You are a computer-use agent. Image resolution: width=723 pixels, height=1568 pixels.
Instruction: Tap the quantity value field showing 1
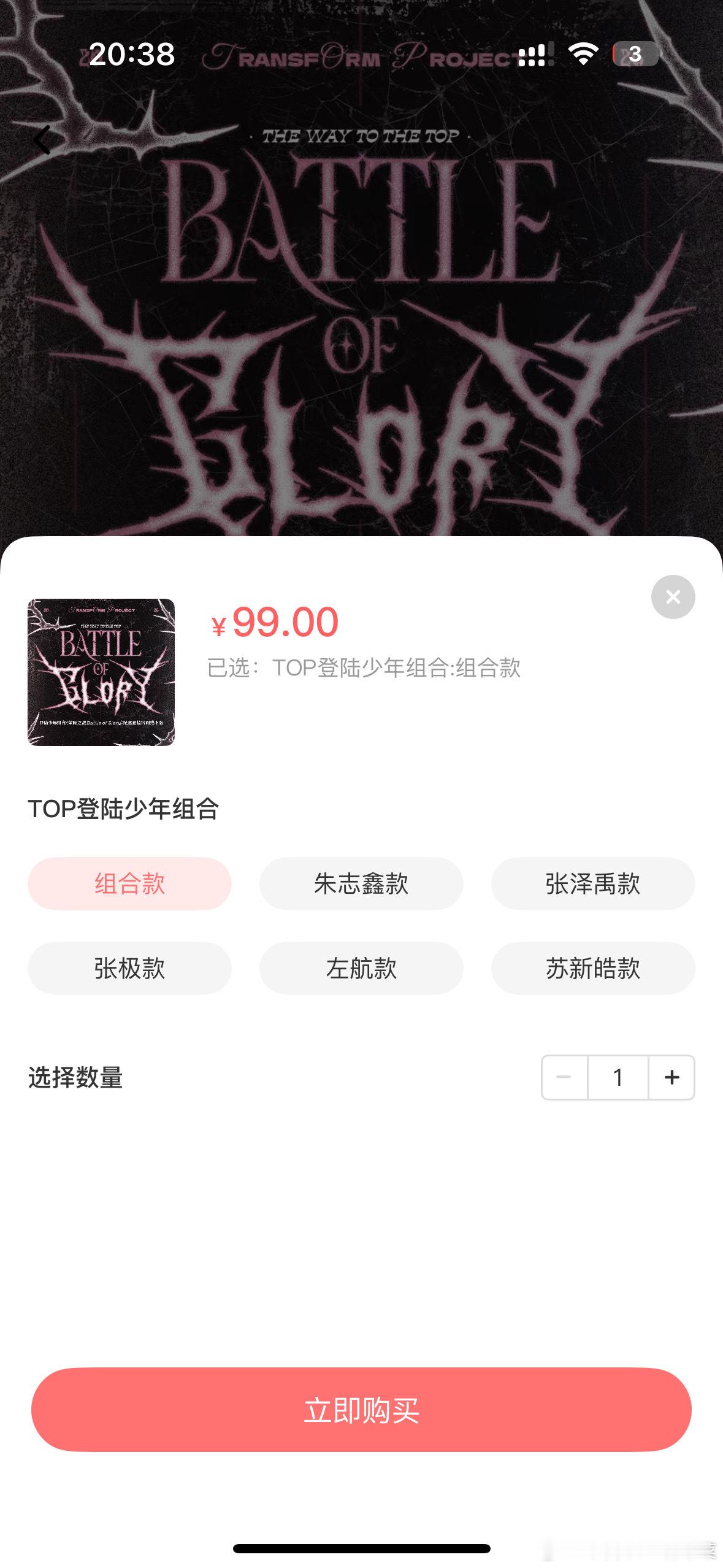(x=618, y=1077)
